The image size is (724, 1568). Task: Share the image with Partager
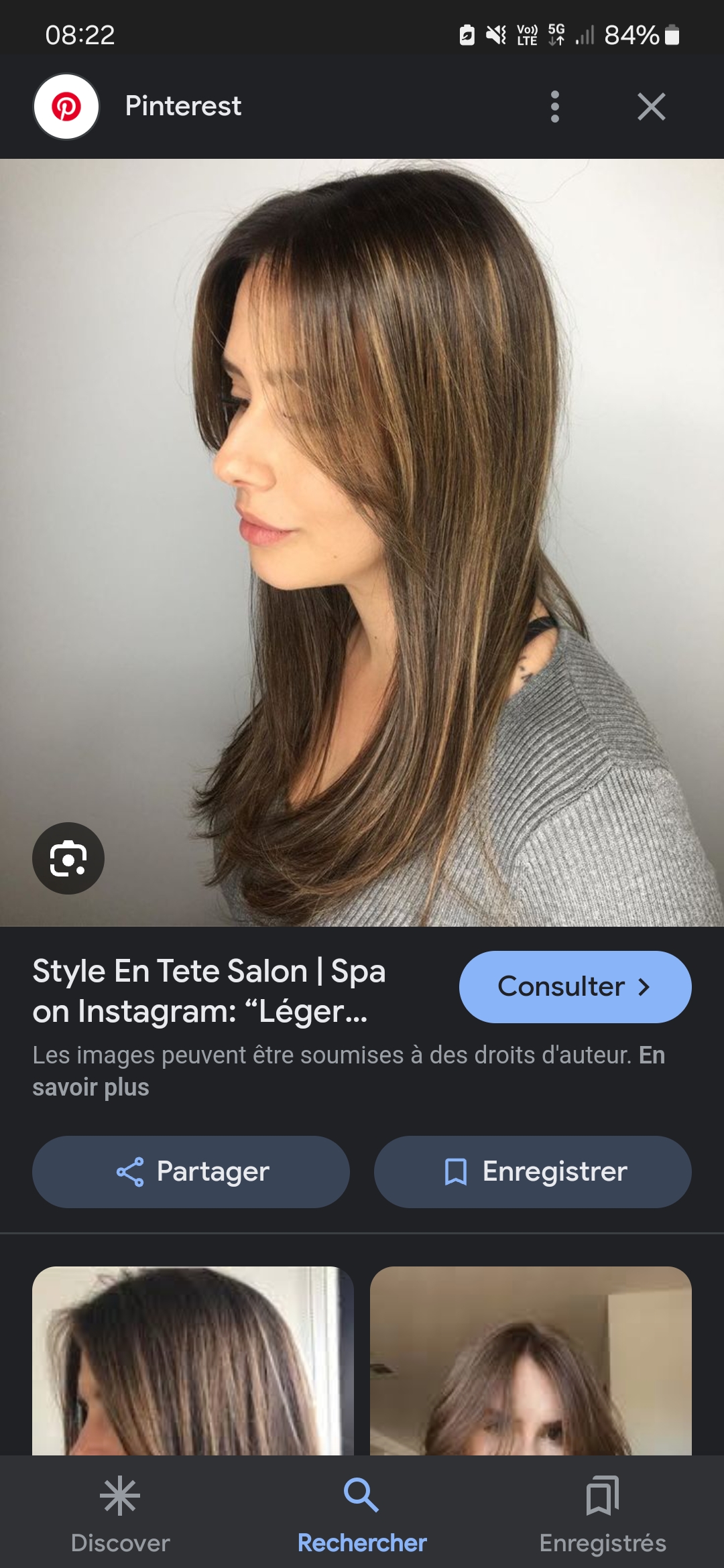click(191, 1171)
